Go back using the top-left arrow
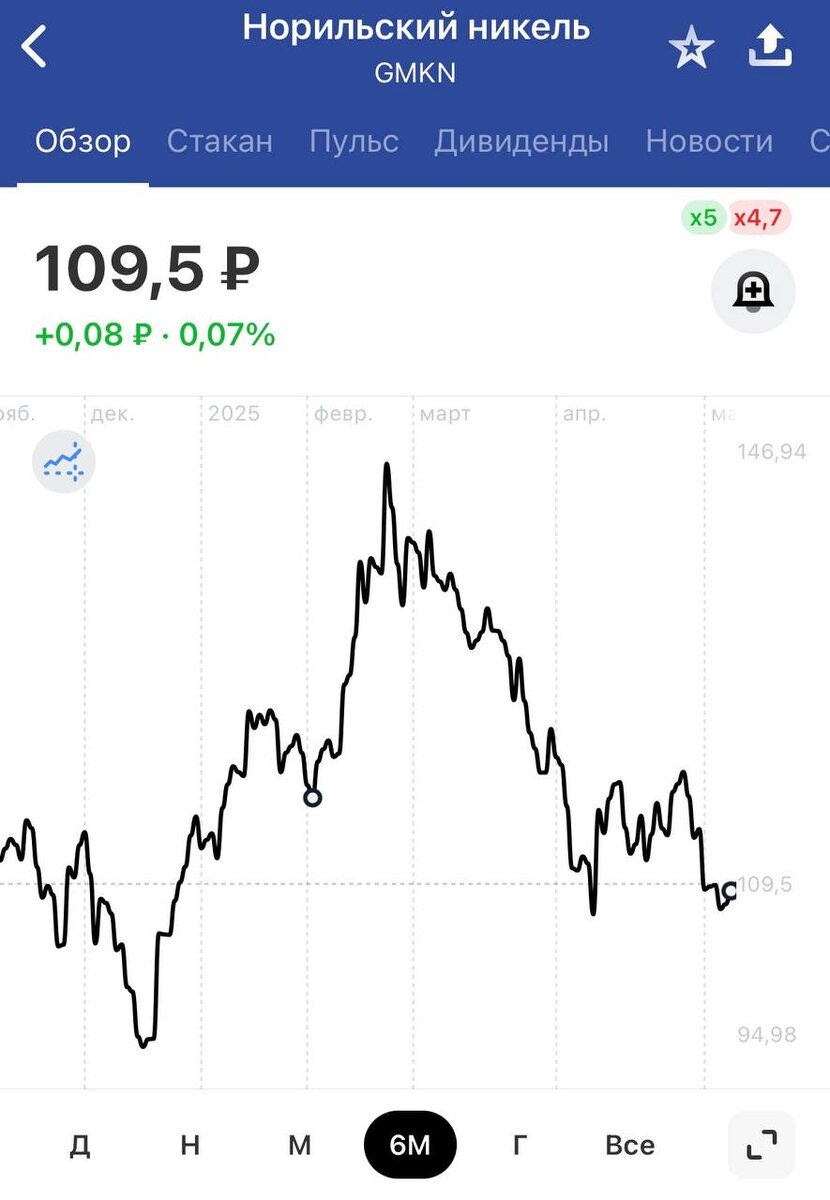 (35, 47)
